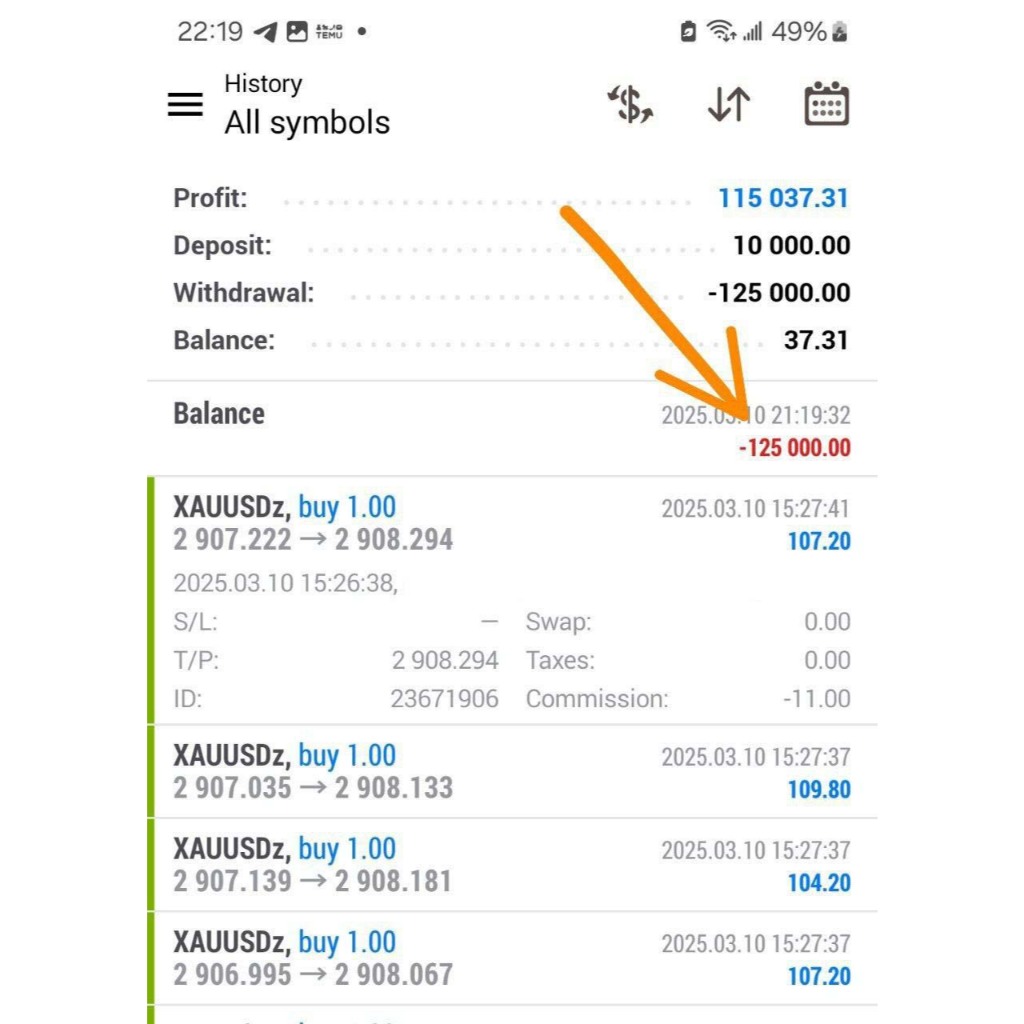Open the calendar date range picker

click(826, 104)
